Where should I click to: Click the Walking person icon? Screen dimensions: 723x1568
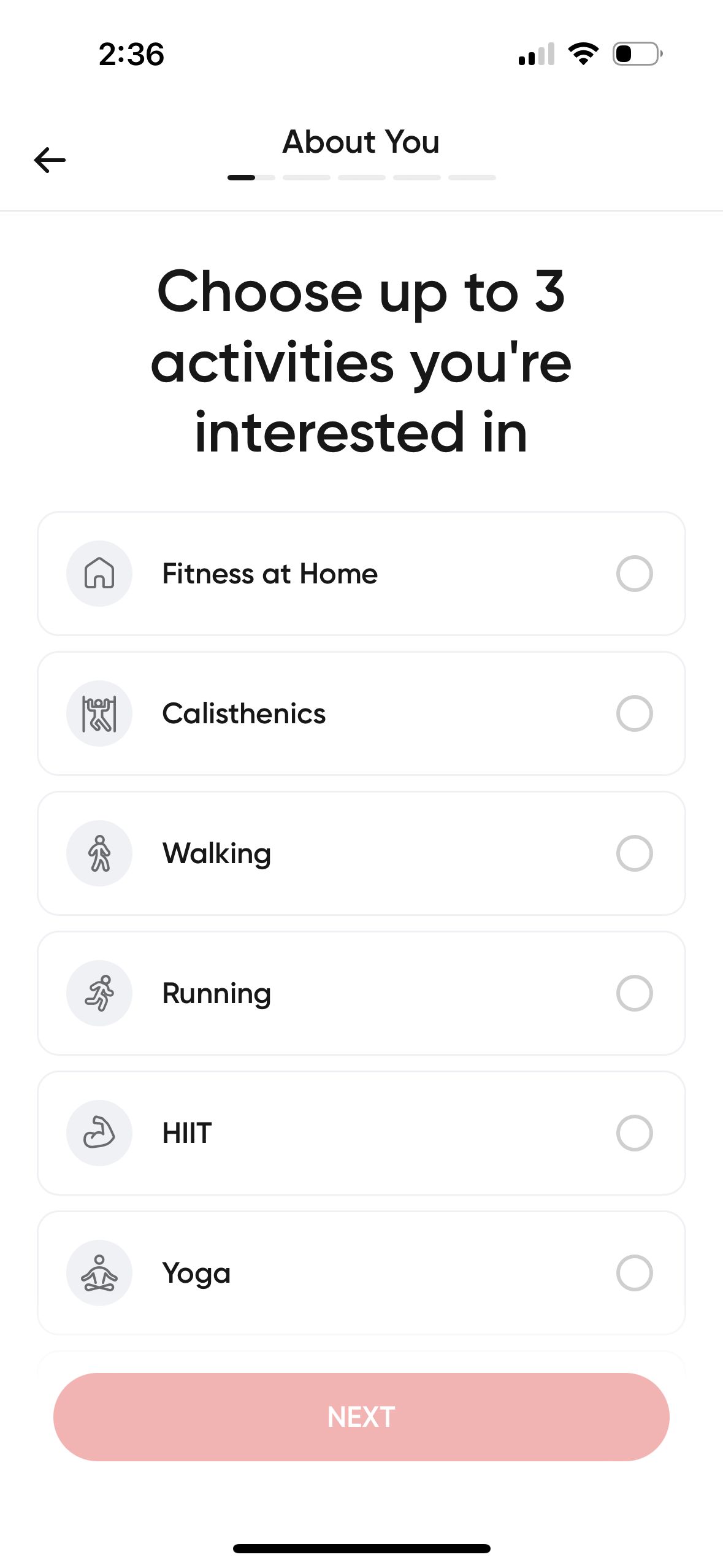(99, 853)
